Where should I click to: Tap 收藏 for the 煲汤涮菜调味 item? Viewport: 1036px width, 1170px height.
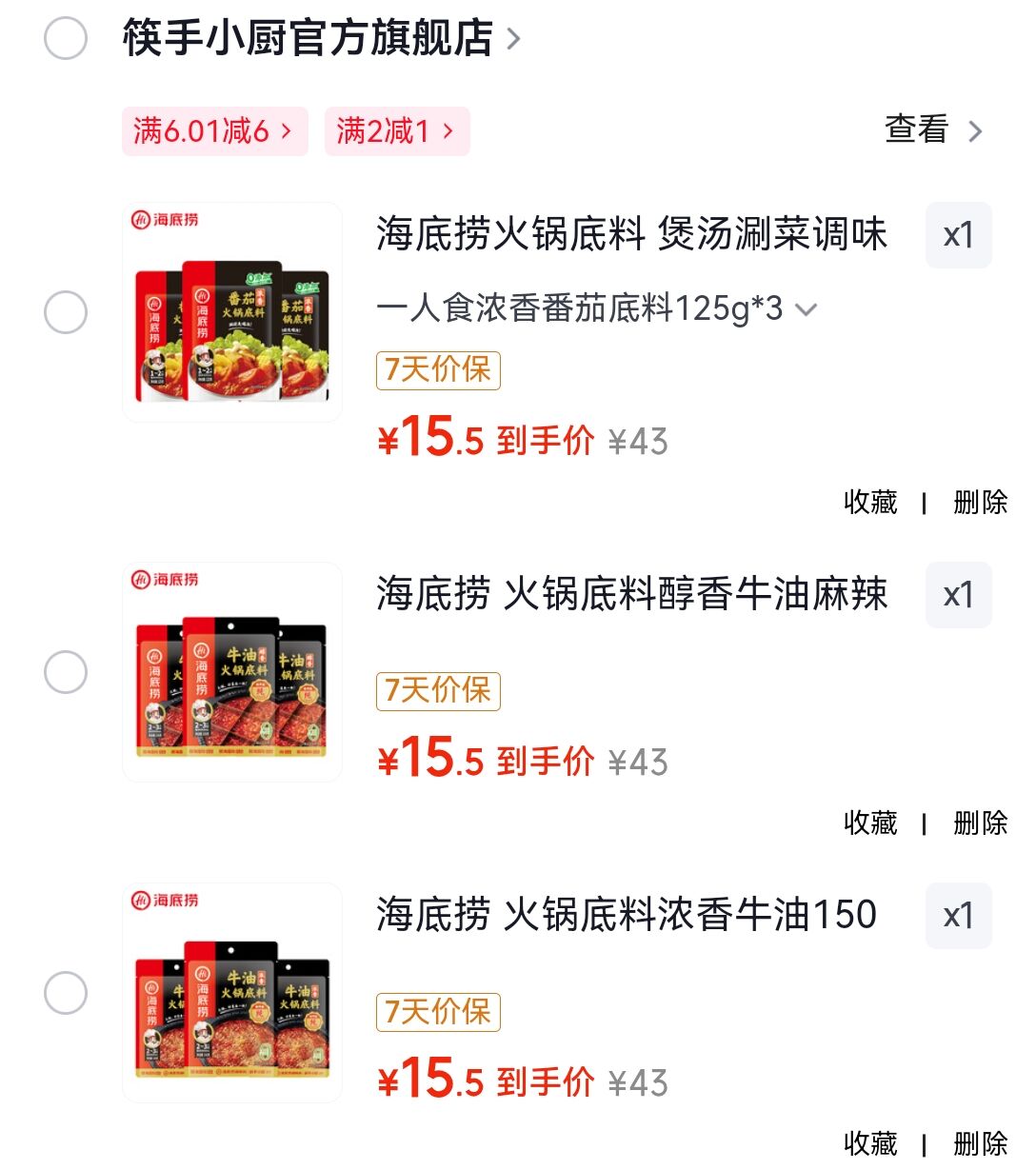tap(870, 502)
